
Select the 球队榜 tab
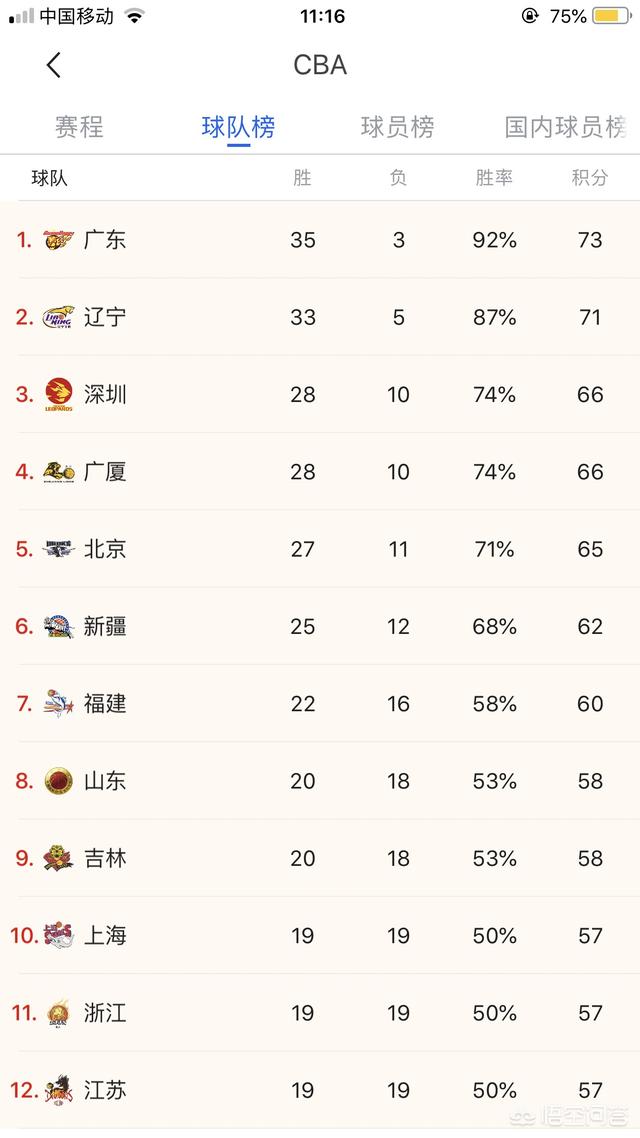(x=238, y=127)
